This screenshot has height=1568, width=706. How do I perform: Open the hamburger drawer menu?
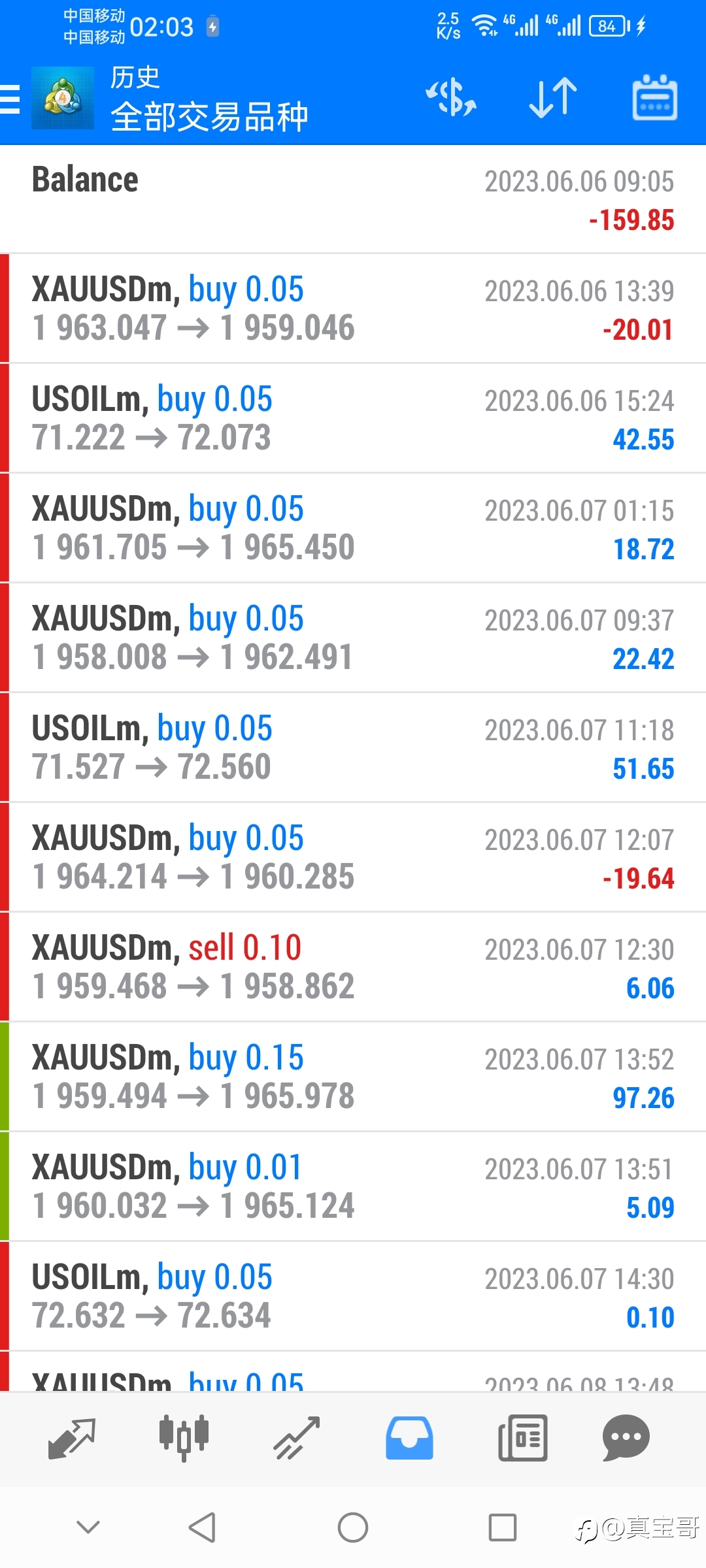pos(10,99)
